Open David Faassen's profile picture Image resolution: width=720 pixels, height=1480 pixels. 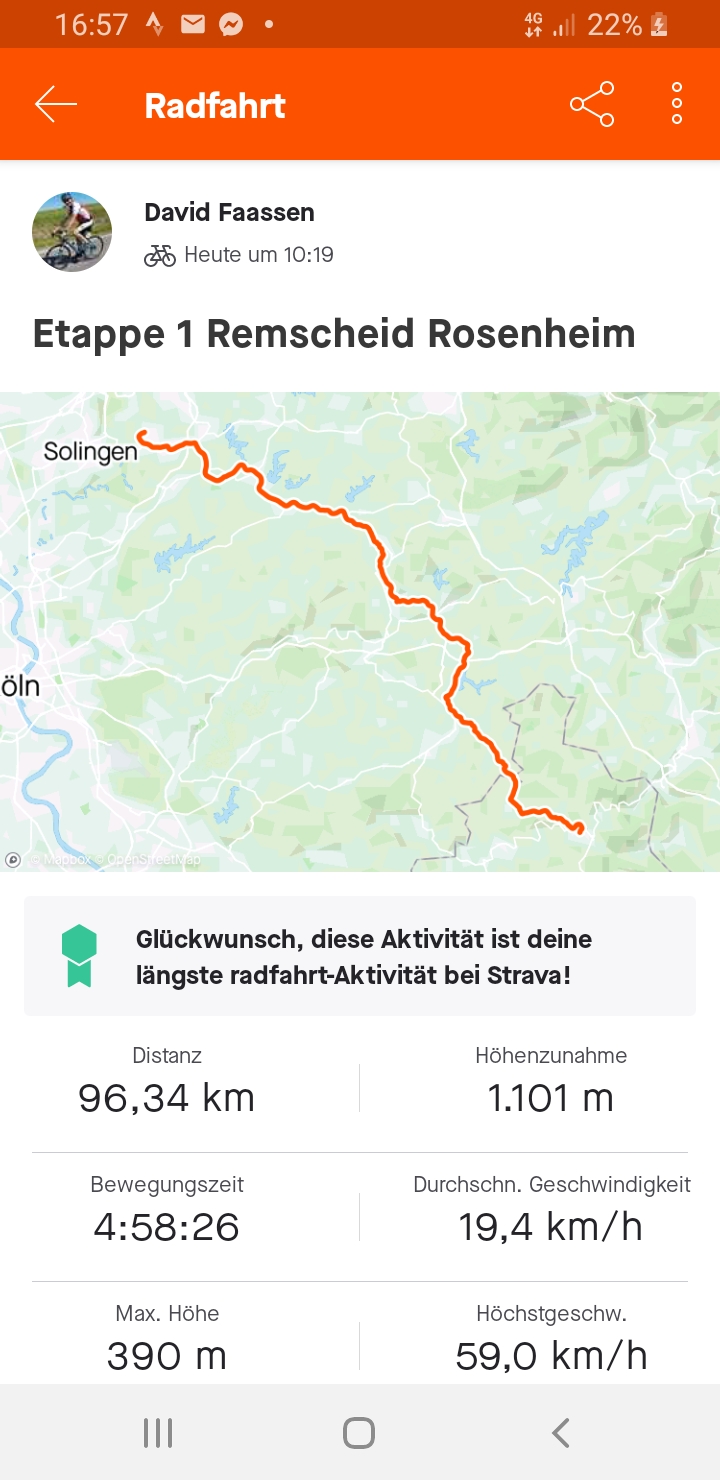pyautogui.click(x=72, y=232)
